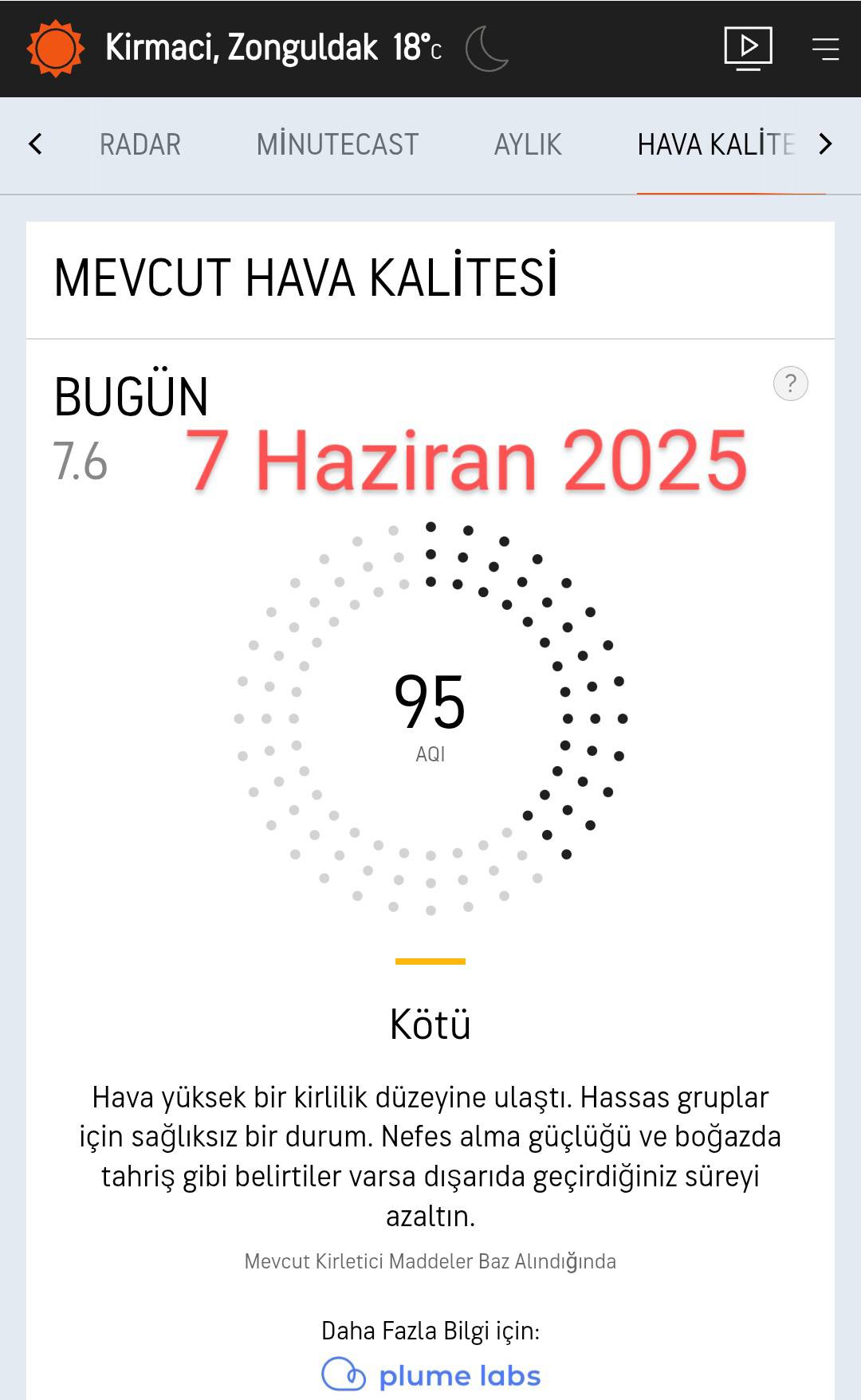Open the question mark help icon
Screen dimensions: 861x1400
tap(790, 383)
